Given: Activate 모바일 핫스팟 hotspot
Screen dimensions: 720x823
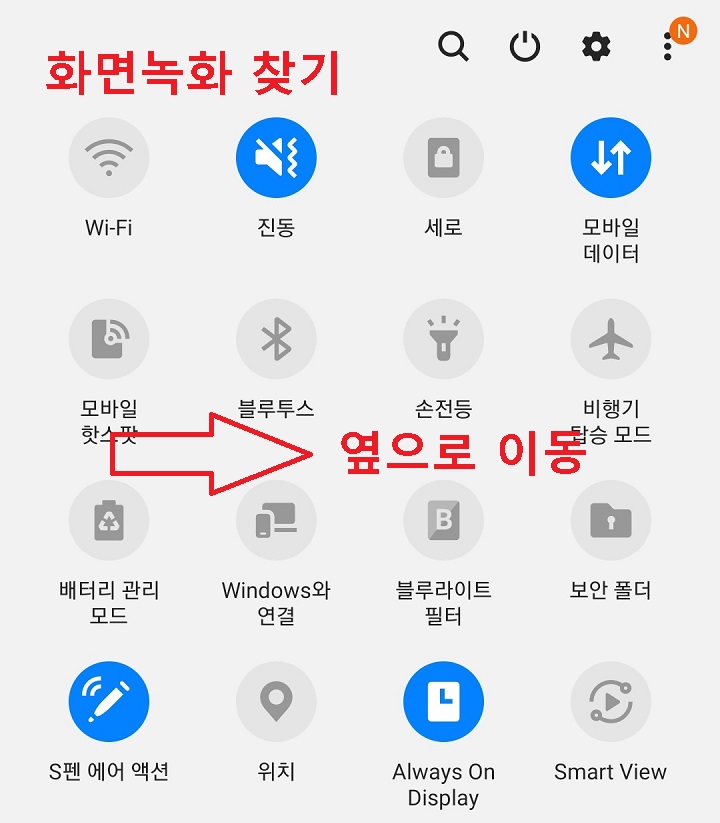Looking at the screenshot, I should 109,339.
